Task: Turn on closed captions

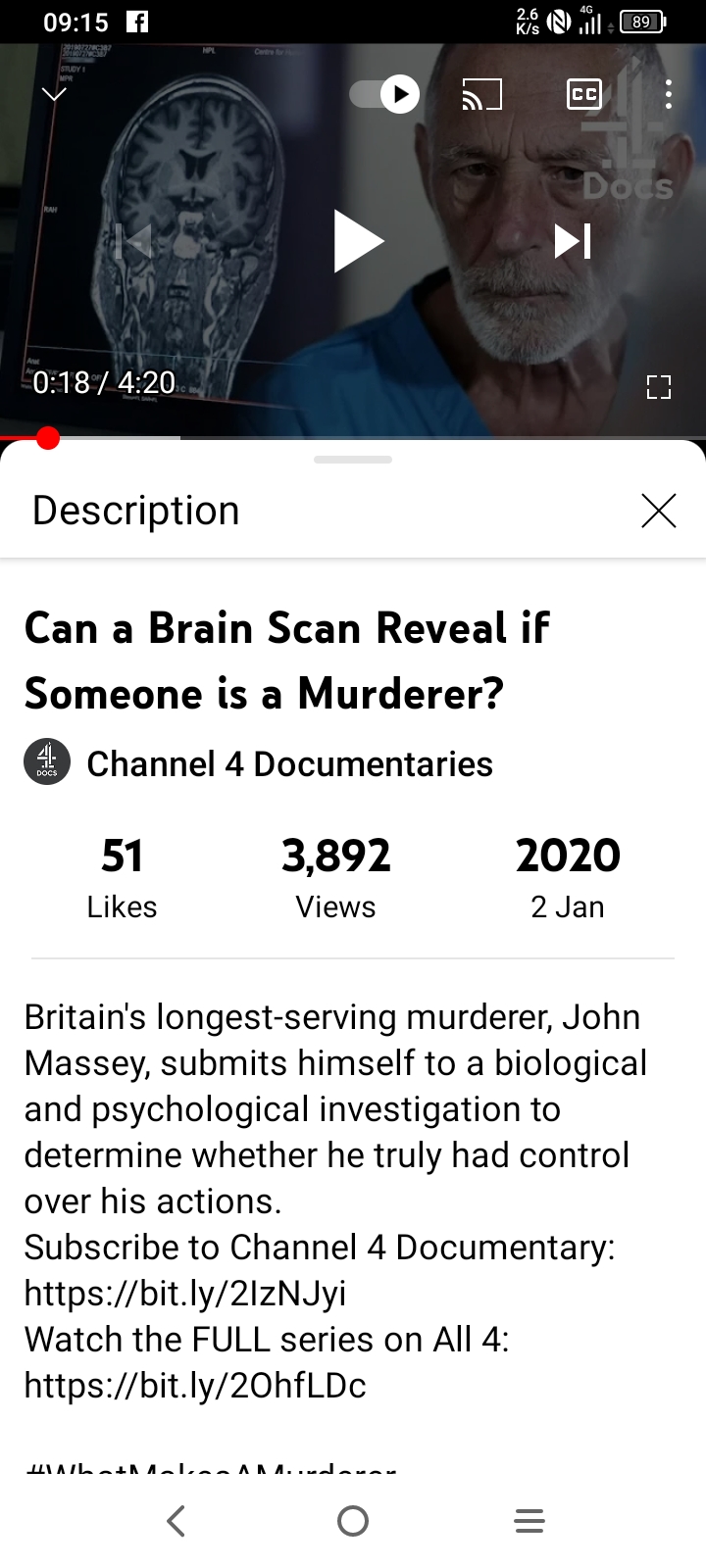Action: 583,94
